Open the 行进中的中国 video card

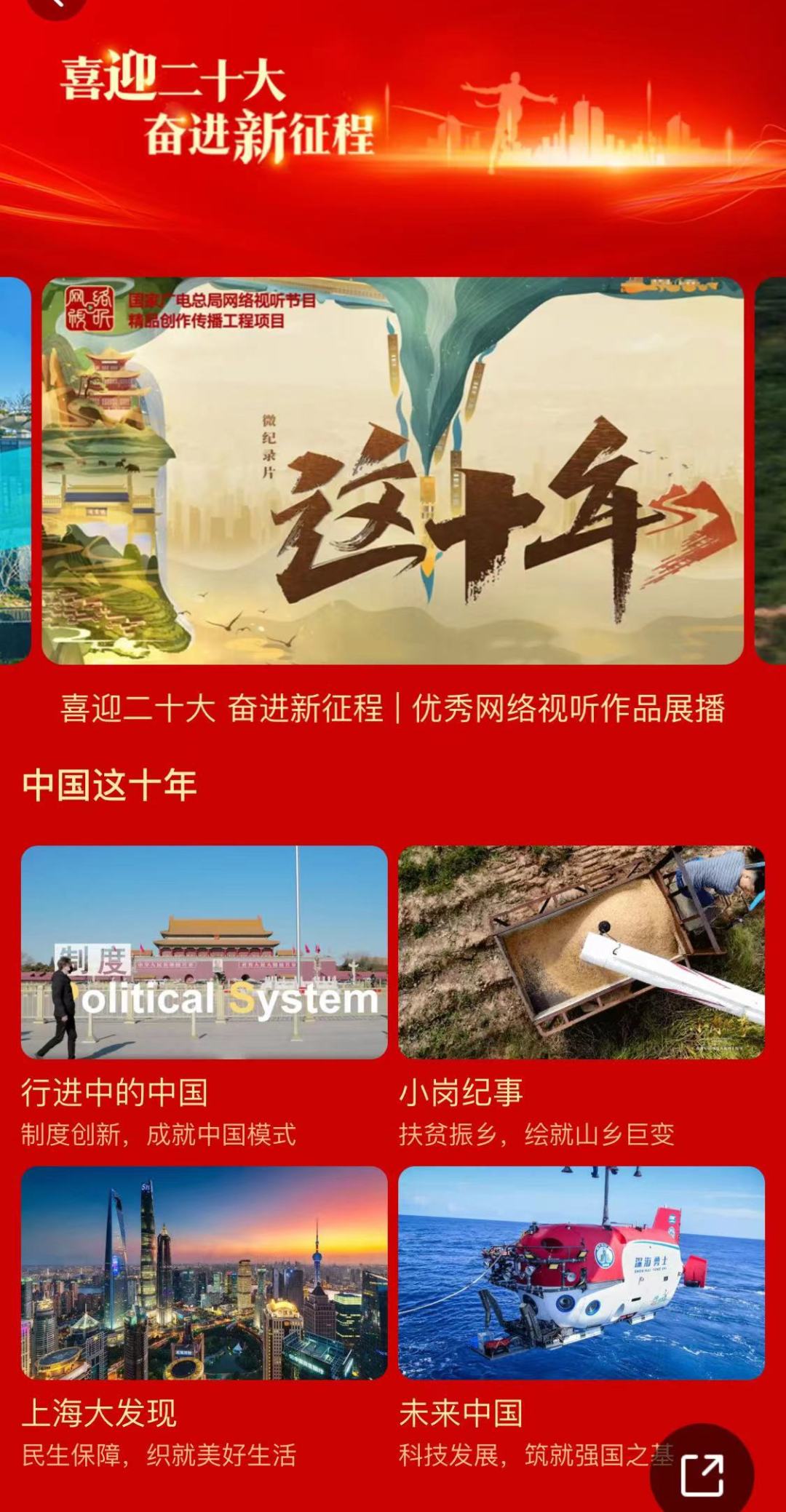(x=204, y=952)
